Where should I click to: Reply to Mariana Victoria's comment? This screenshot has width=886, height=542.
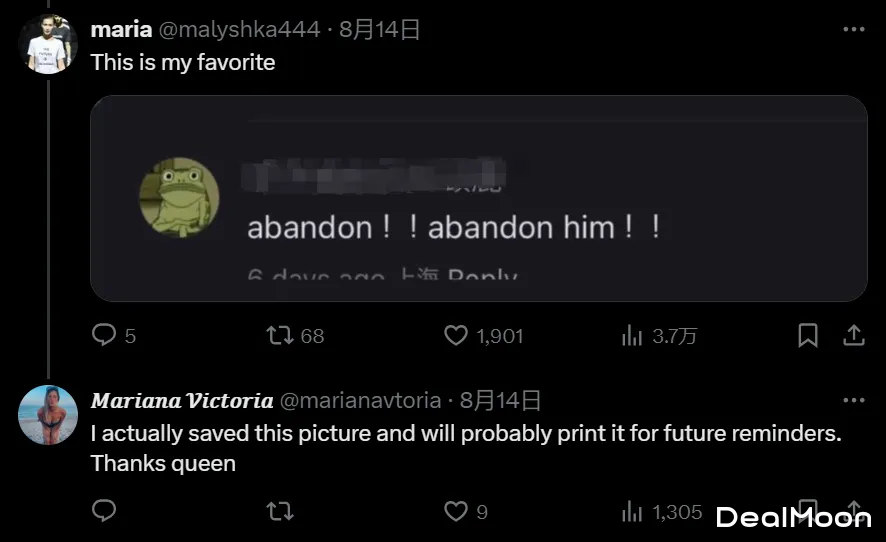(x=104, y=511)
